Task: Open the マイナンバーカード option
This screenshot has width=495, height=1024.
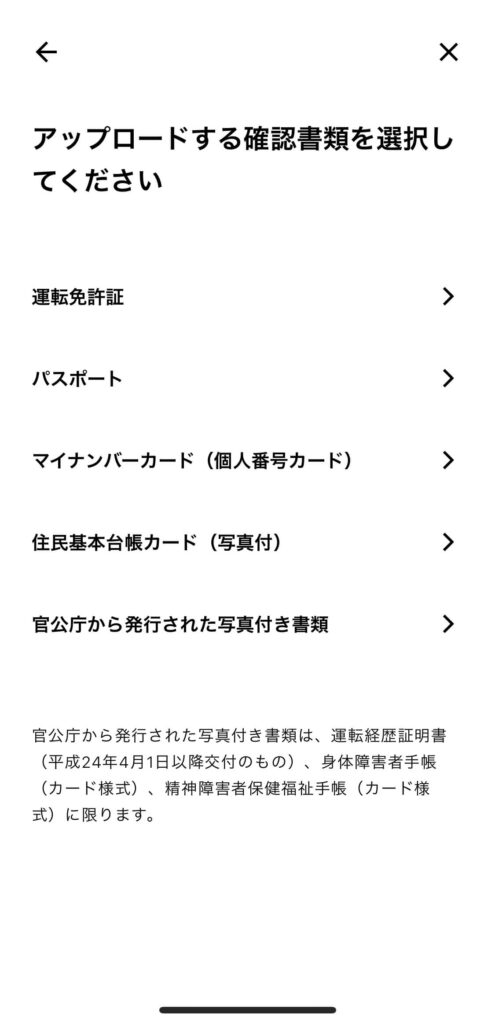Action: (x=248, y=460)
